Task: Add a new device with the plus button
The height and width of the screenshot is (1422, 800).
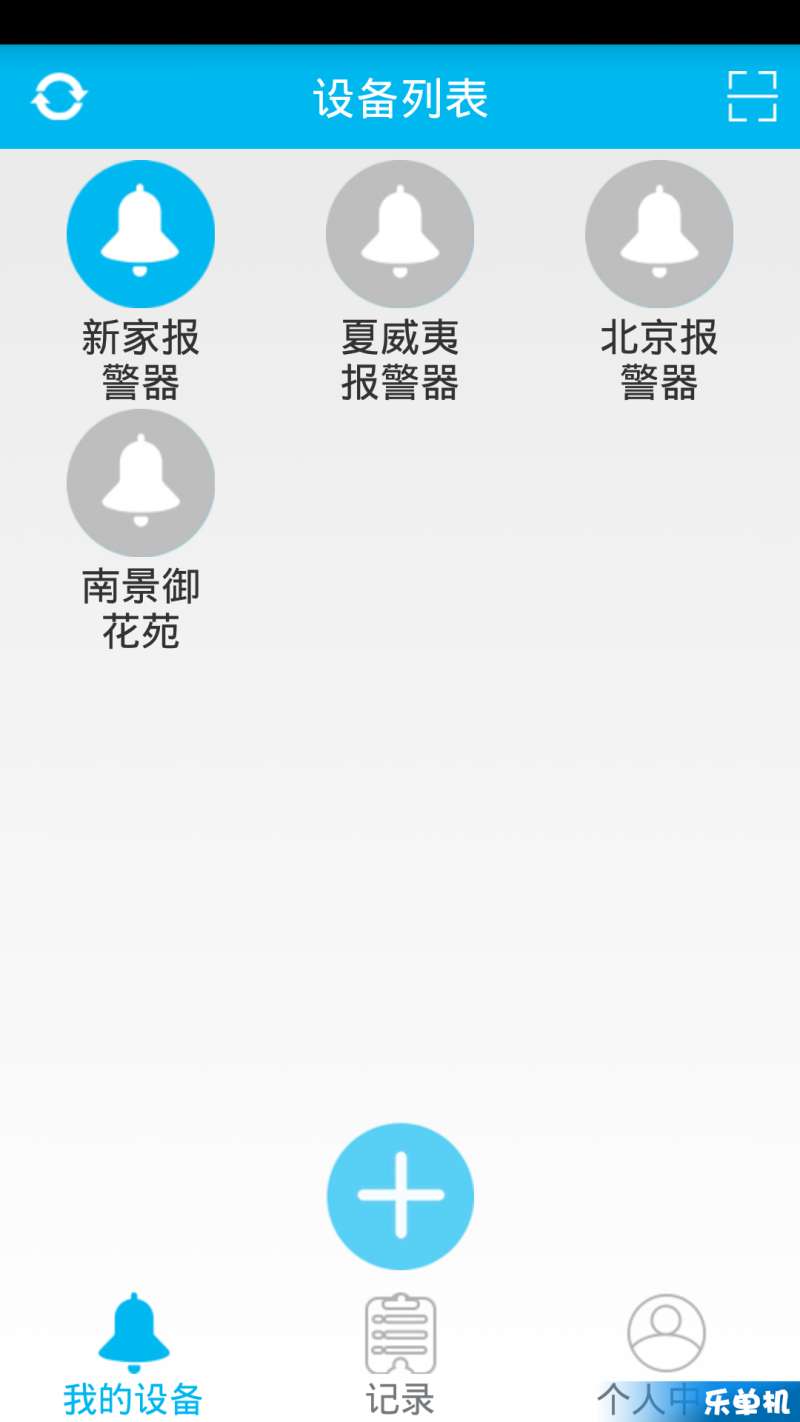Action: pyautogui.click(x=400, y=1196)
